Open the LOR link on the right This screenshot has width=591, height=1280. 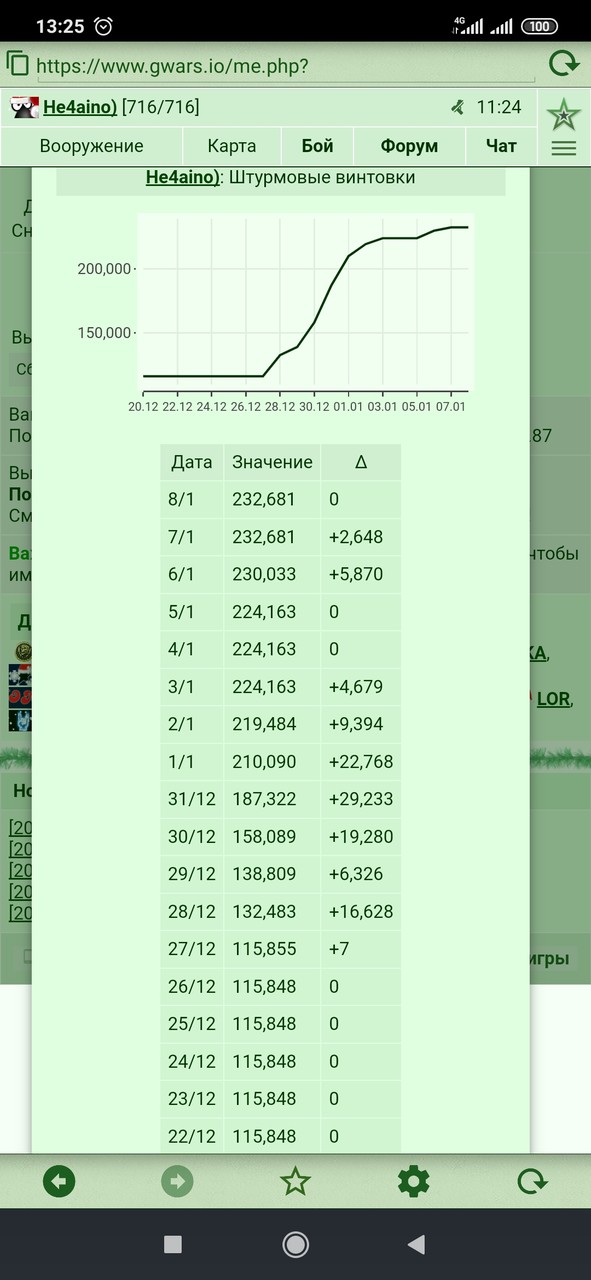coord(553,699)
